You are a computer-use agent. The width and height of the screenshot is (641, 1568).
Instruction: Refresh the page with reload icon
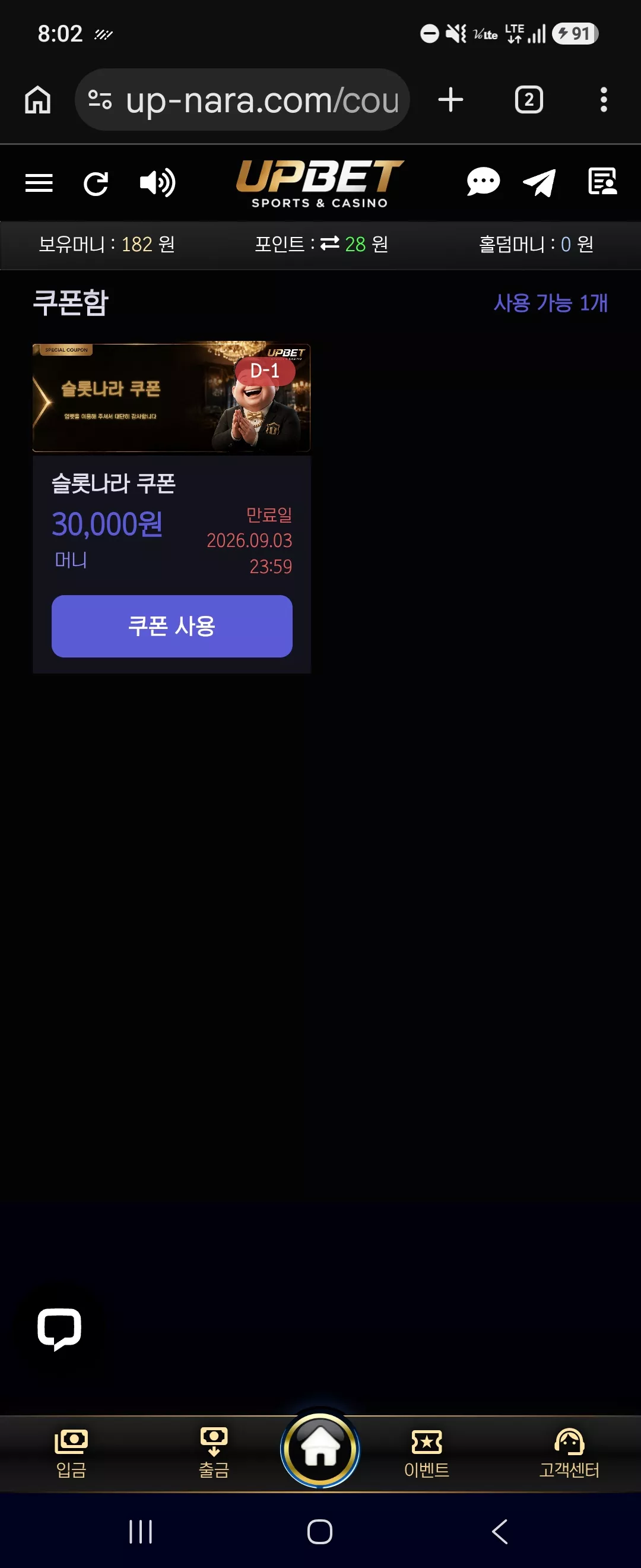click(x=96, y=183)
